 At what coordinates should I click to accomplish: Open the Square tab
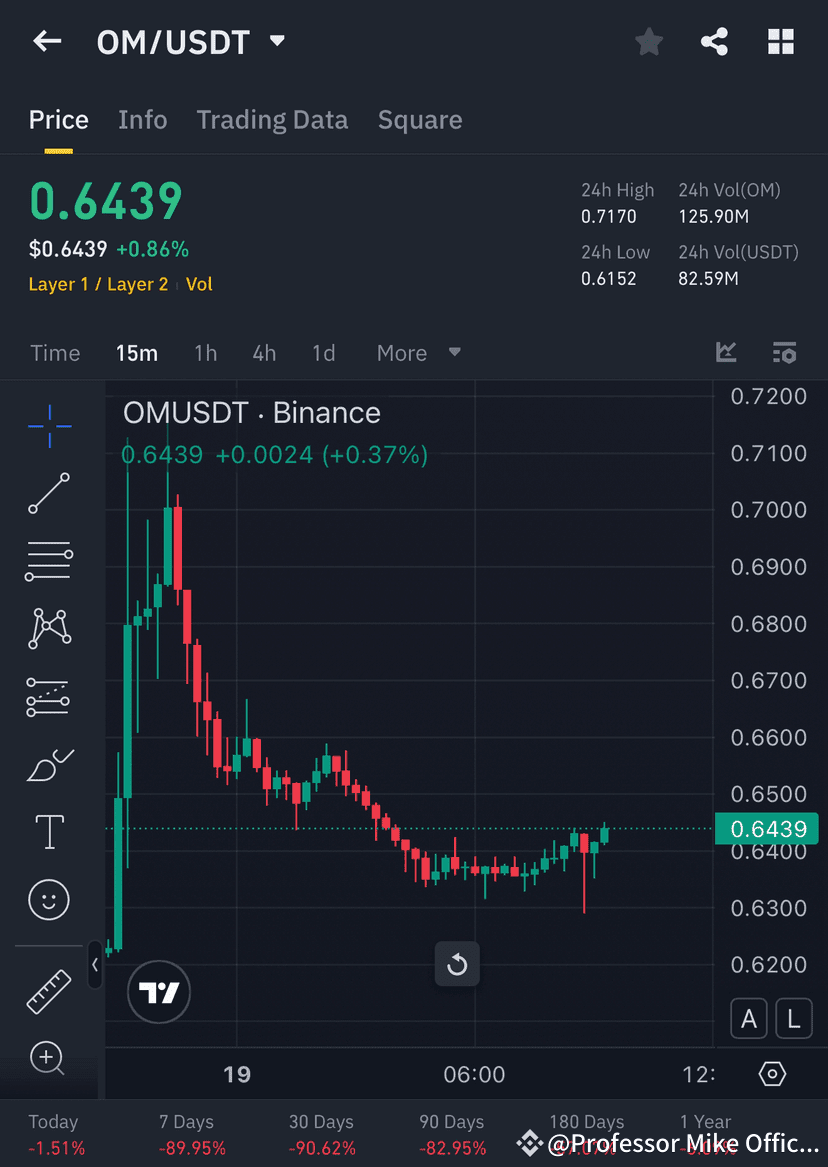[420, 119]
